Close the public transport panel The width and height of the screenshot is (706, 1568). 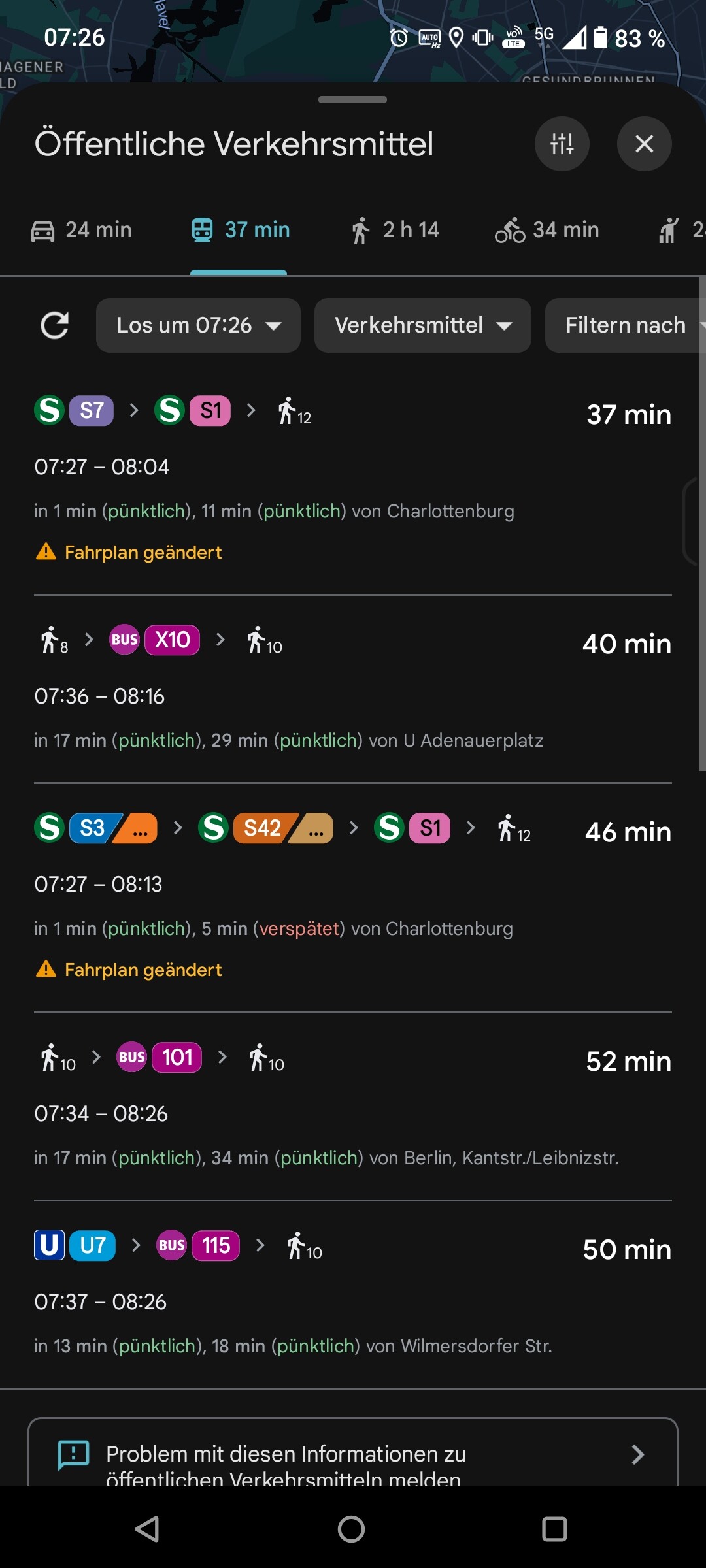point(644,144)
